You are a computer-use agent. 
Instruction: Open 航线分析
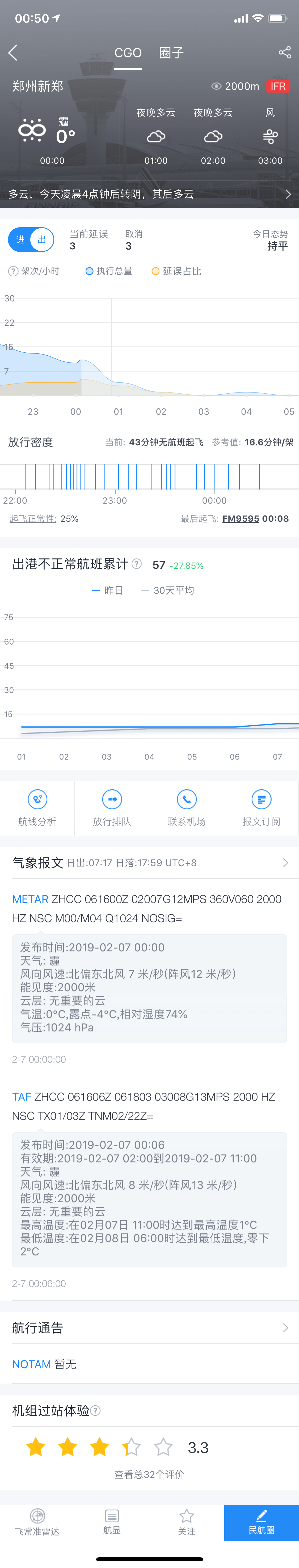click(37, 808)
